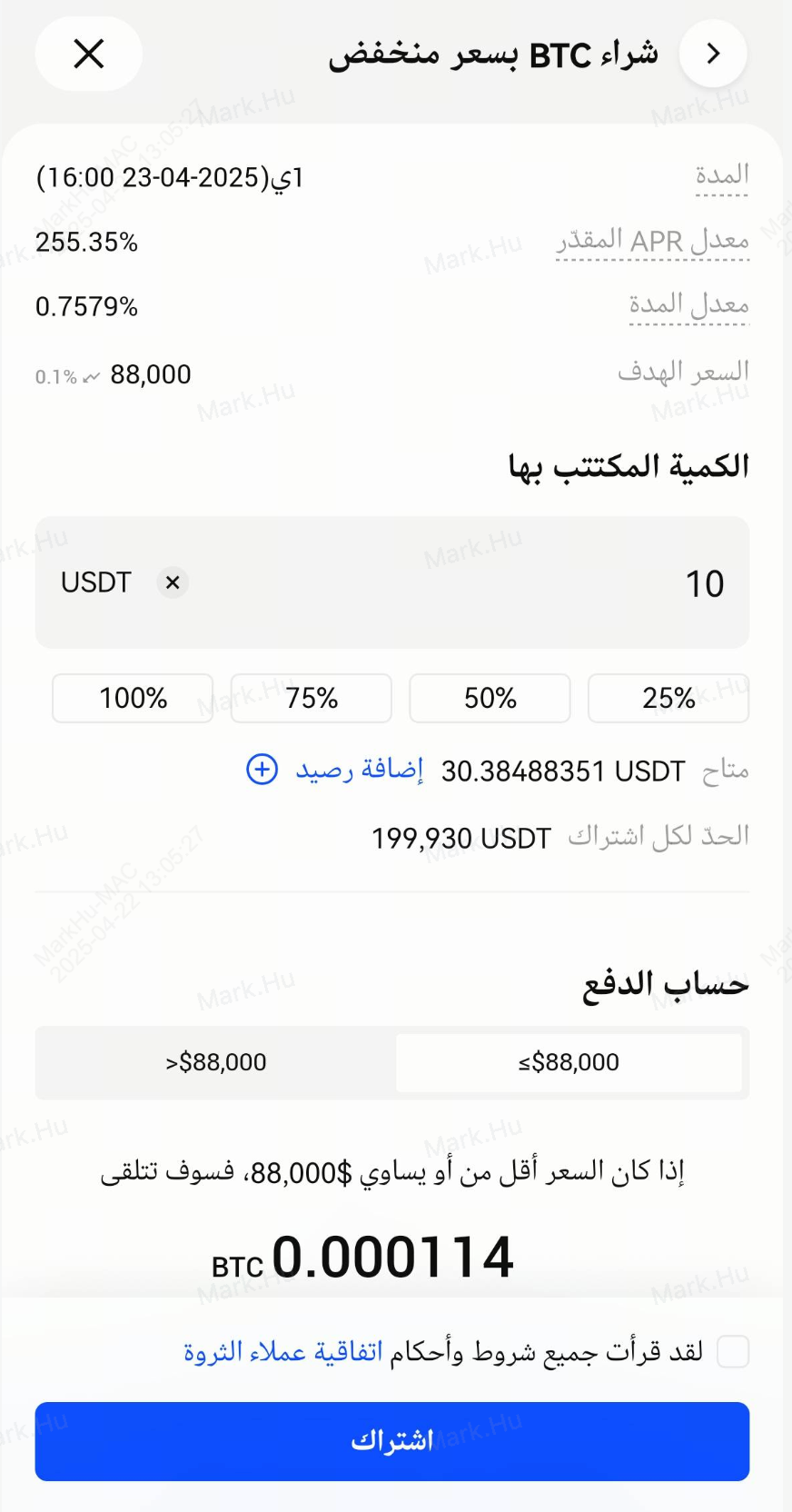This screenshot has width=792, height=1512.
Task: Switch to the ≤$88,000 settlement tab
Action: 569,1062
